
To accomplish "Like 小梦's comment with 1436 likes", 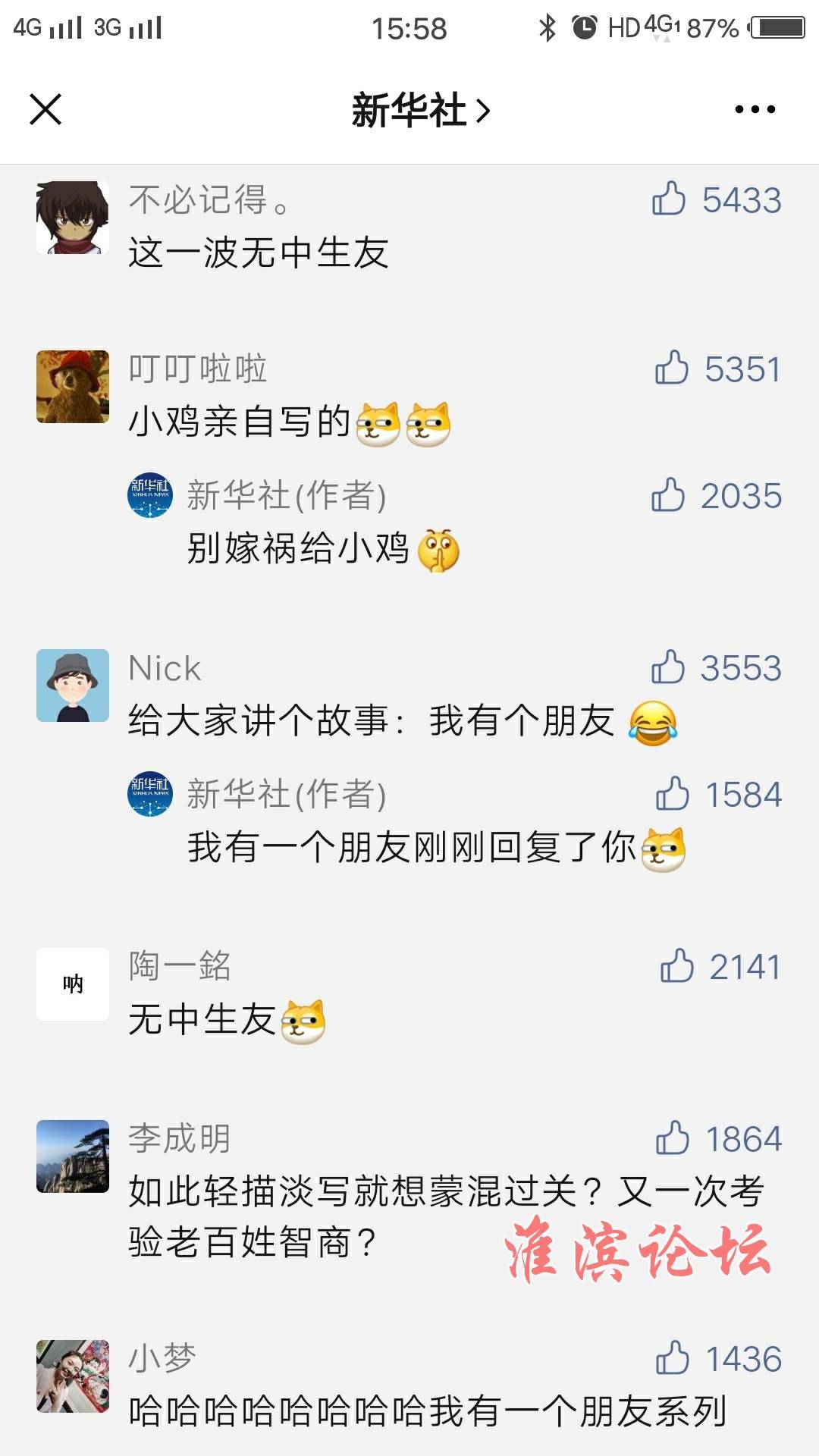I will (x=673, y=1358).
